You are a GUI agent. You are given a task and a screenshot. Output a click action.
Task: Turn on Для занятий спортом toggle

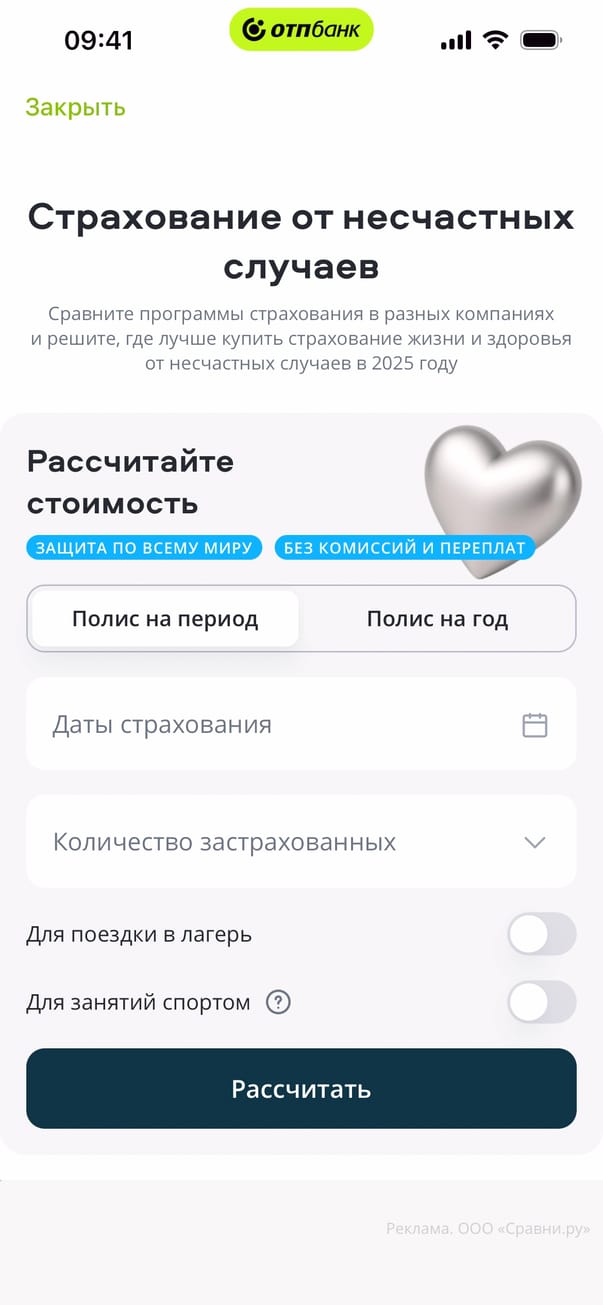pos(541,1002)
